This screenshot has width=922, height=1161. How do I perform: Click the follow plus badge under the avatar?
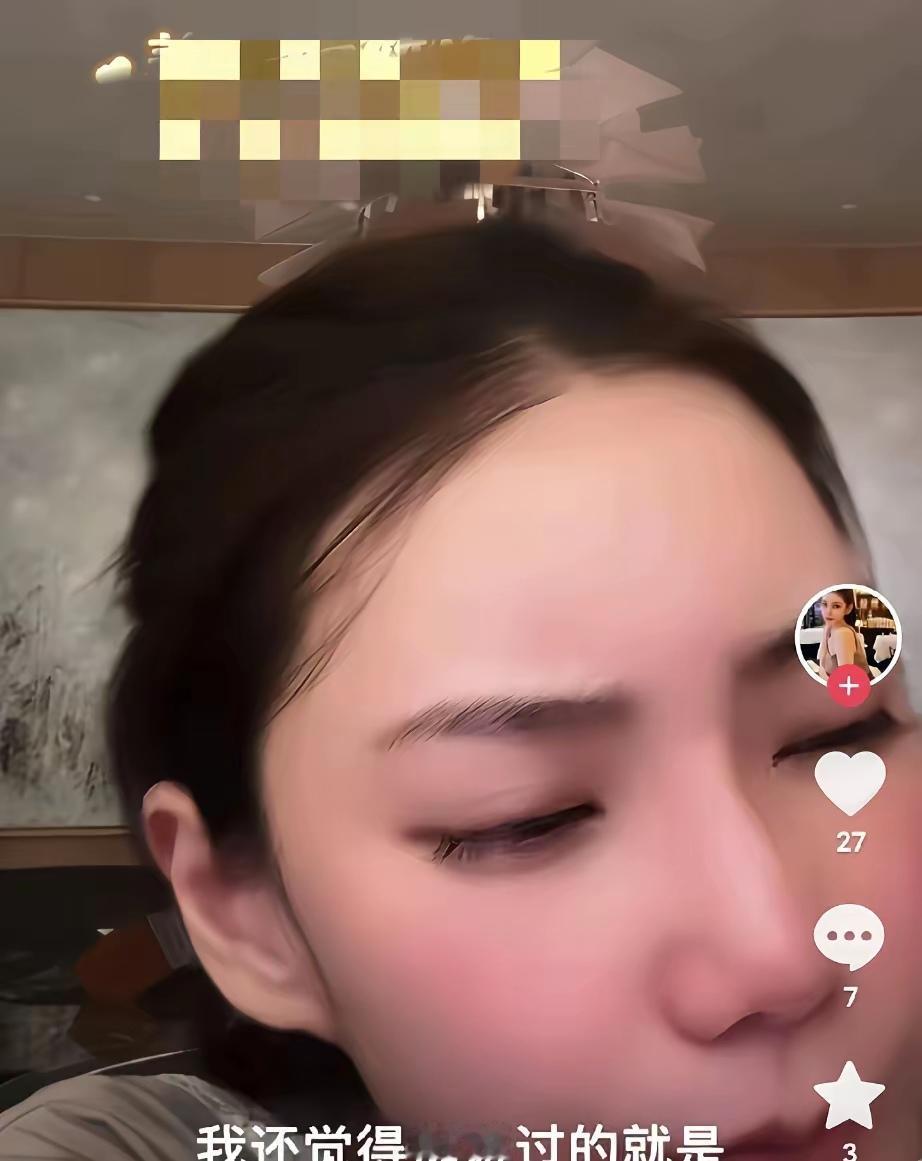848,685
